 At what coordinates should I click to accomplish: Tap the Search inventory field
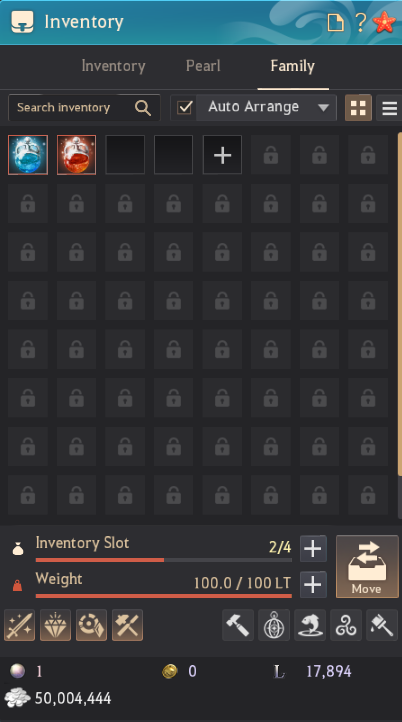pos(84,108)
